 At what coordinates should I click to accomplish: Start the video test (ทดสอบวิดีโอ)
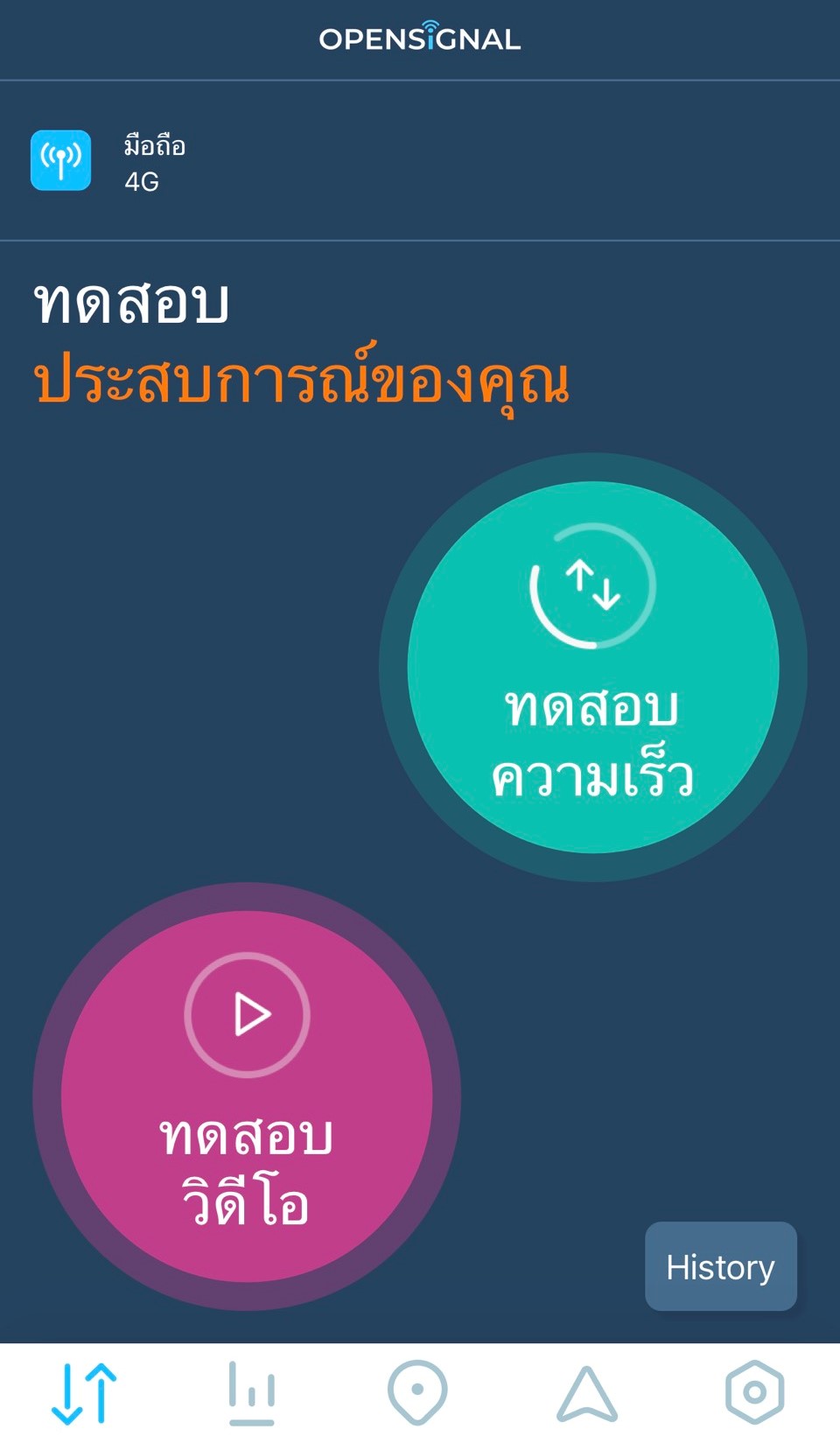(x=247, y=1096)
